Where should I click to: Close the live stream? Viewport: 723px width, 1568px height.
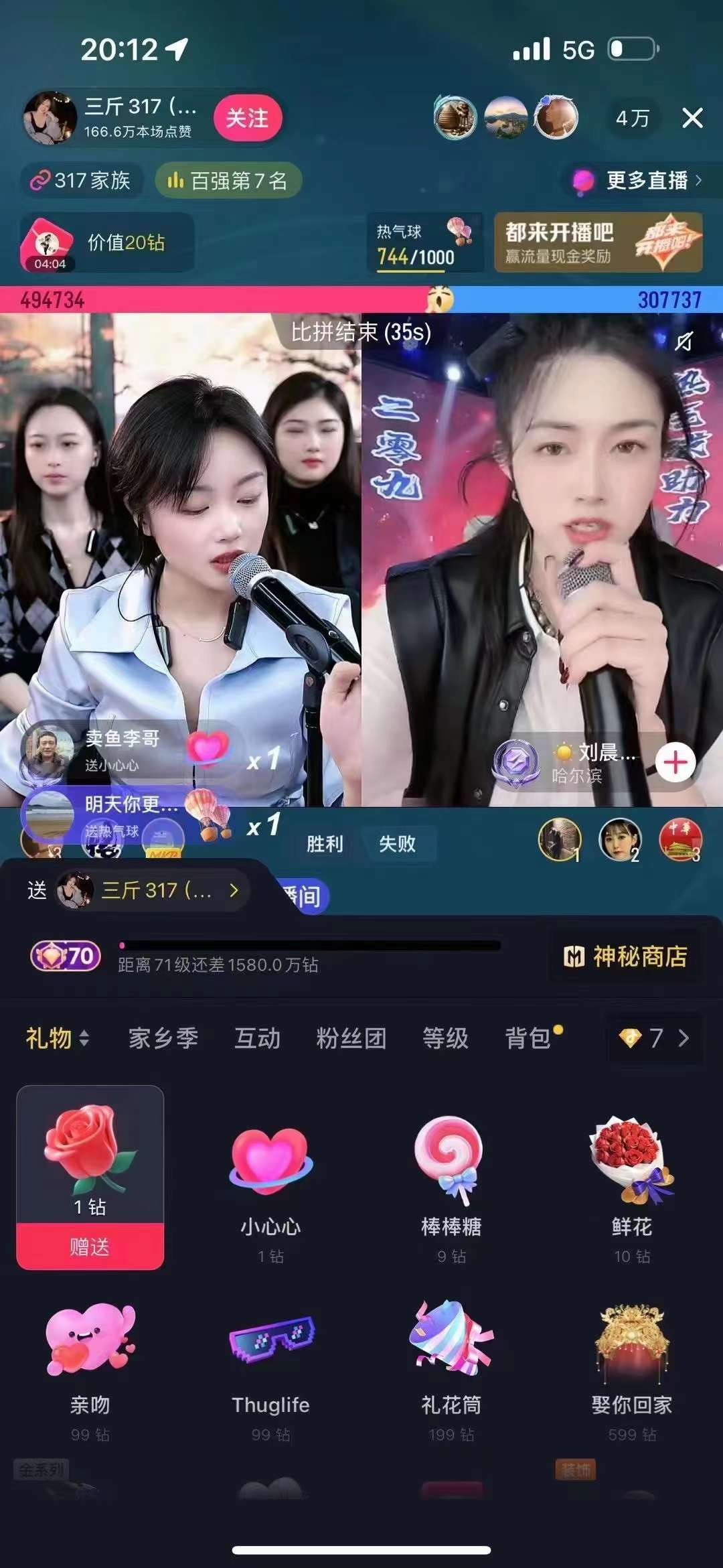tap(692, 118)
